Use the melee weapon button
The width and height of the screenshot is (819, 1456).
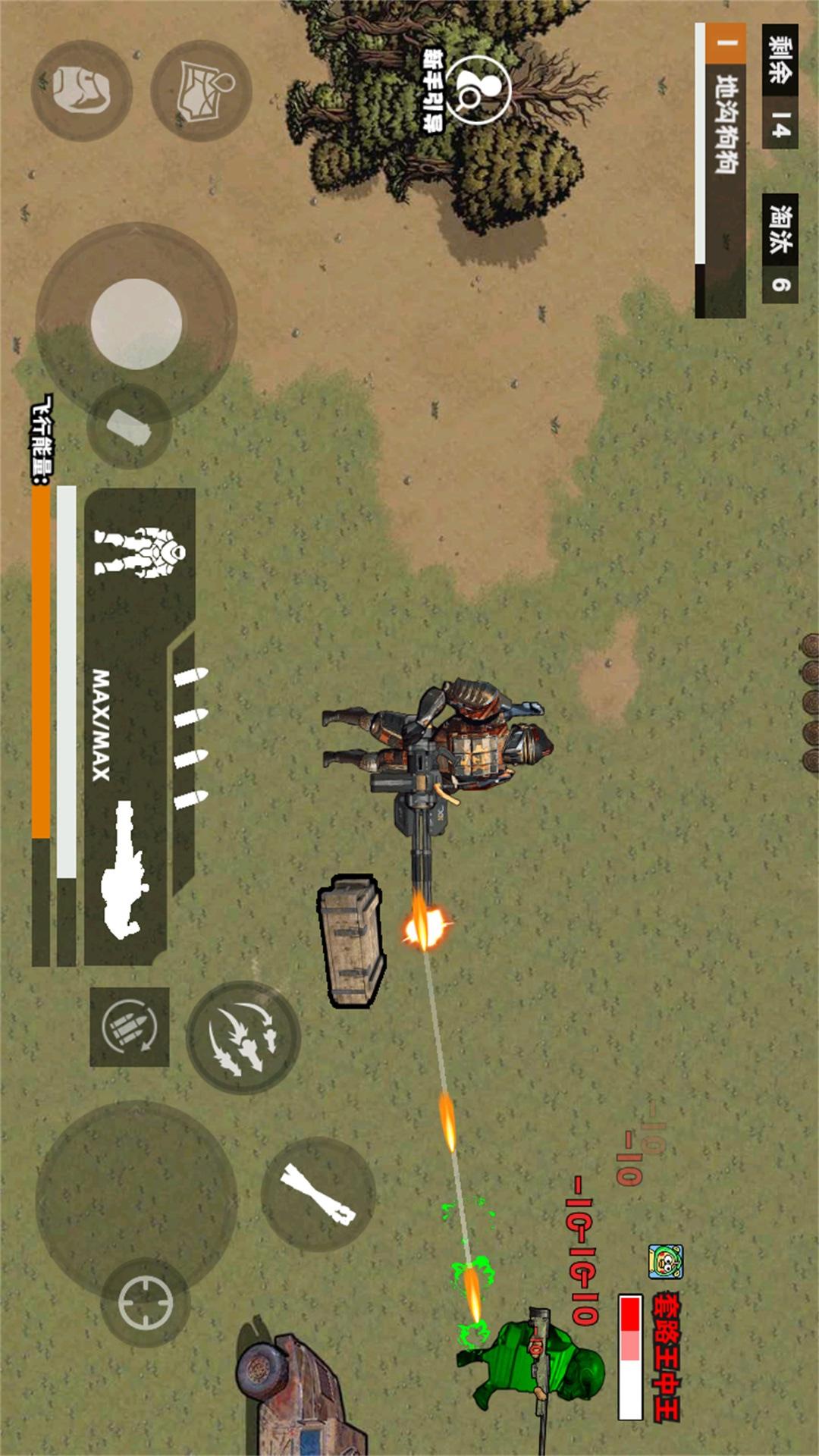pyautogui.click(x=318, y=1194)
